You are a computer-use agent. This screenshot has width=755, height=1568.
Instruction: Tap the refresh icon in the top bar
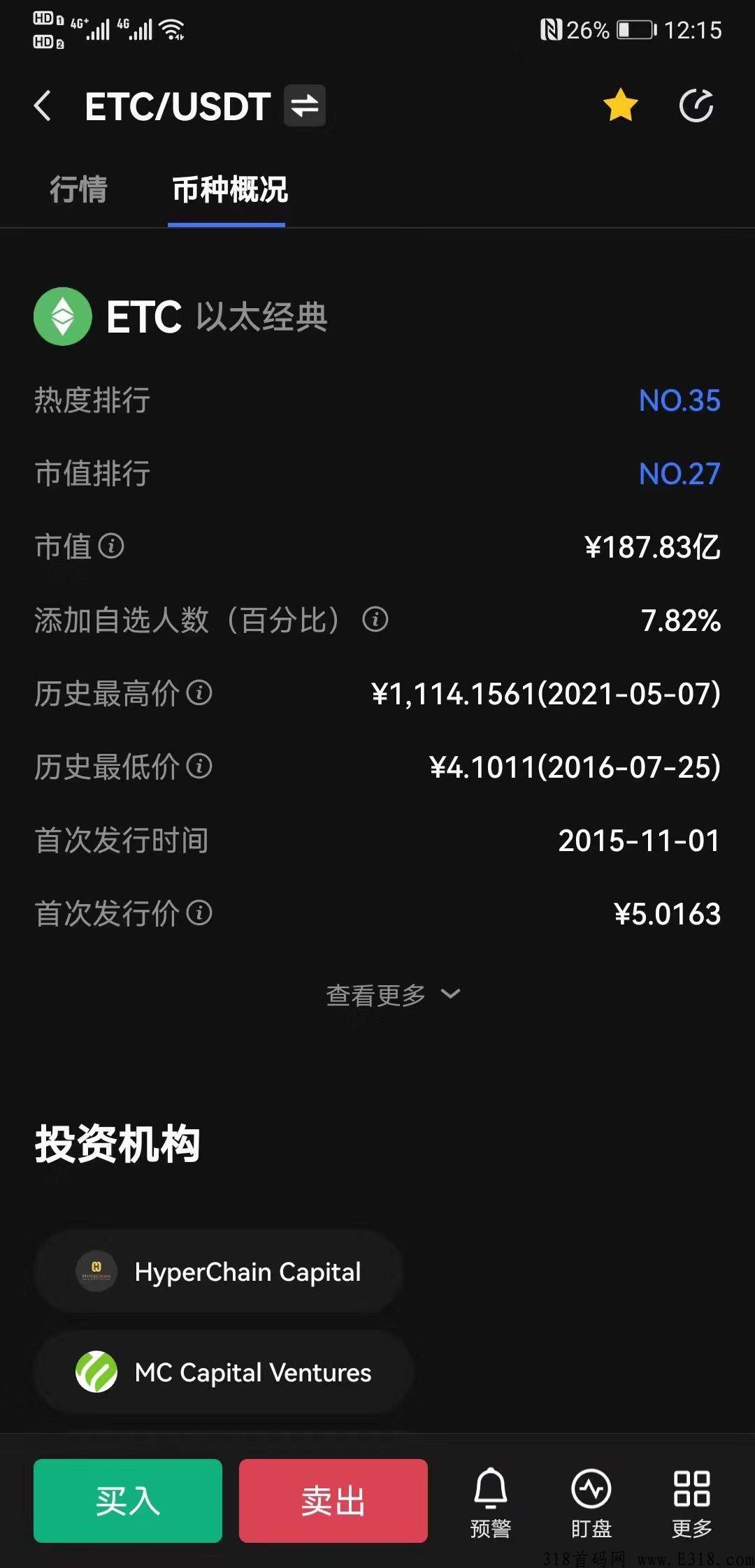pyautogui.click(x=696, y=106)
